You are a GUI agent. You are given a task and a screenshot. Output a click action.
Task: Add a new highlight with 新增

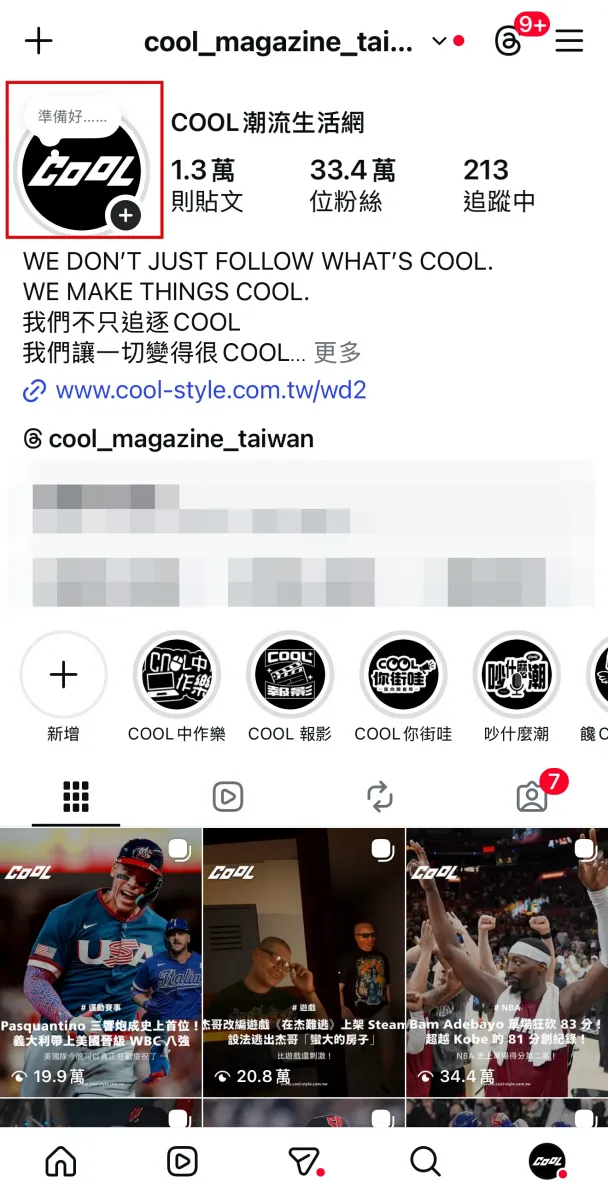point(63,675)
